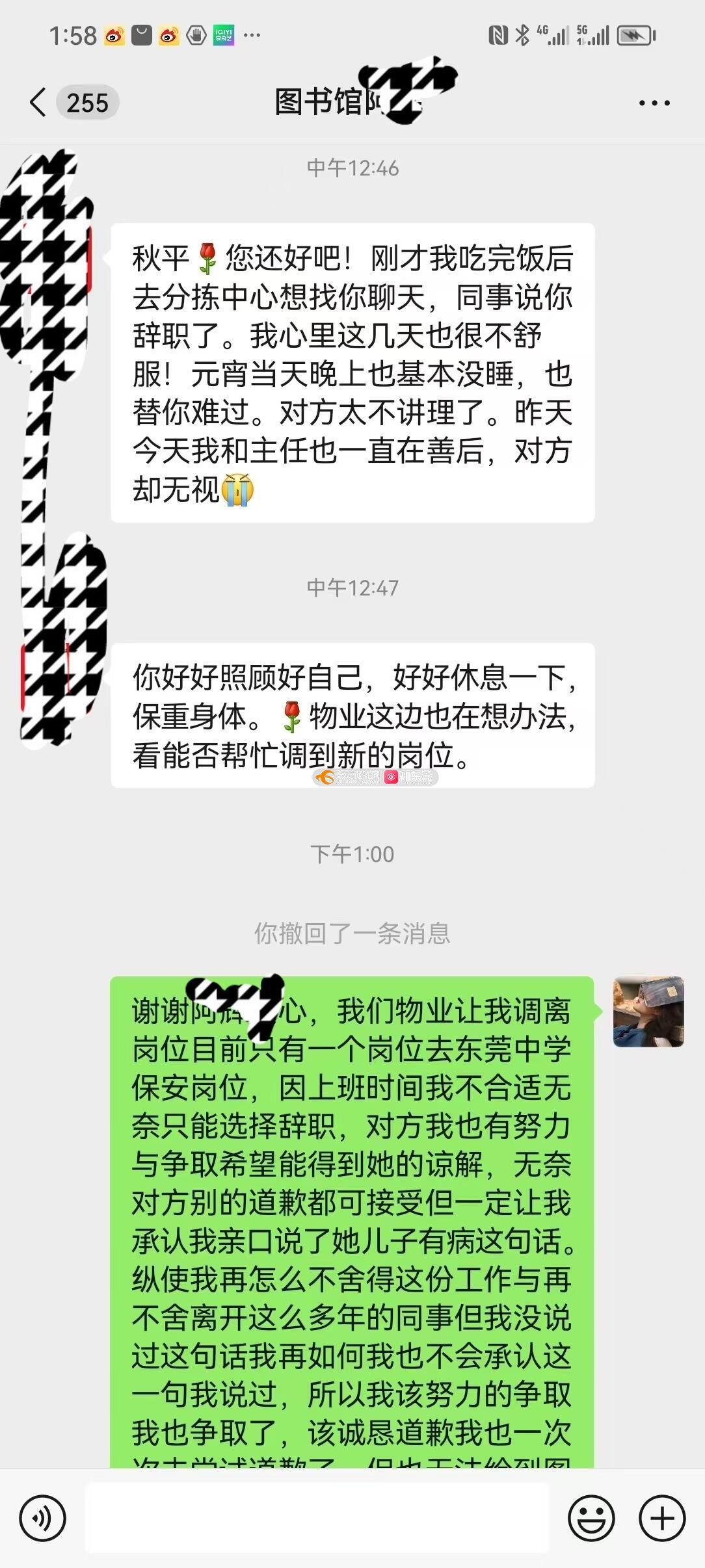The image size is (705, 1568).
Task: Open the chat options three-dot menu
Action: click(x=654, y=103)
